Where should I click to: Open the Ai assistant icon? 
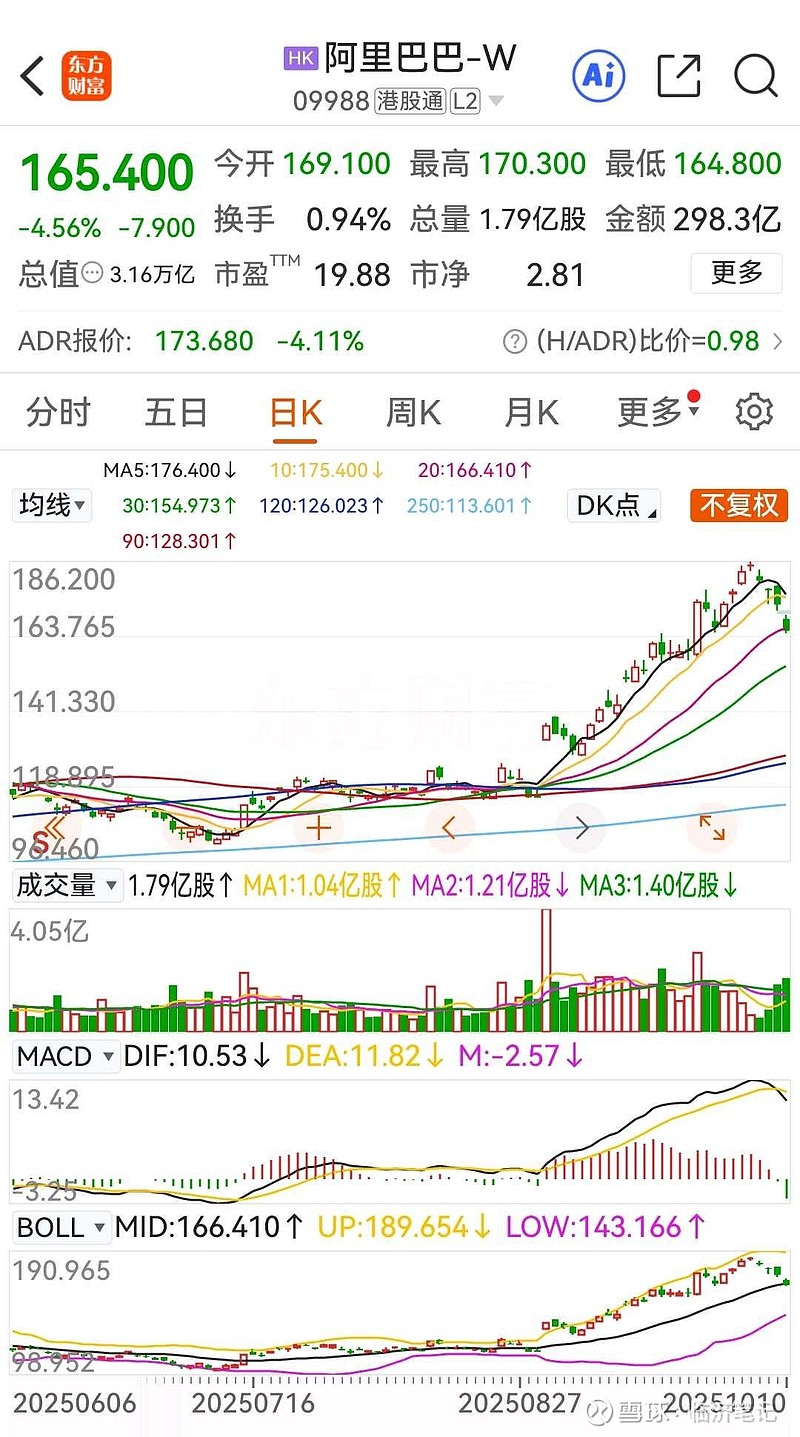pos(598,75)
